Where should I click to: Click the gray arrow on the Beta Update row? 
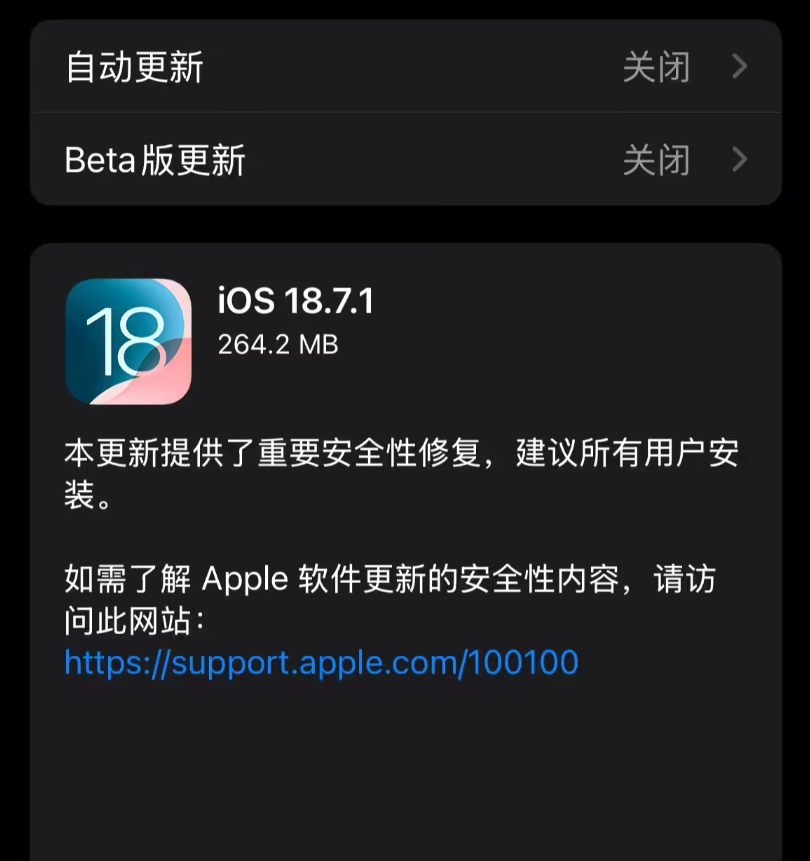(x=740, y=160)
